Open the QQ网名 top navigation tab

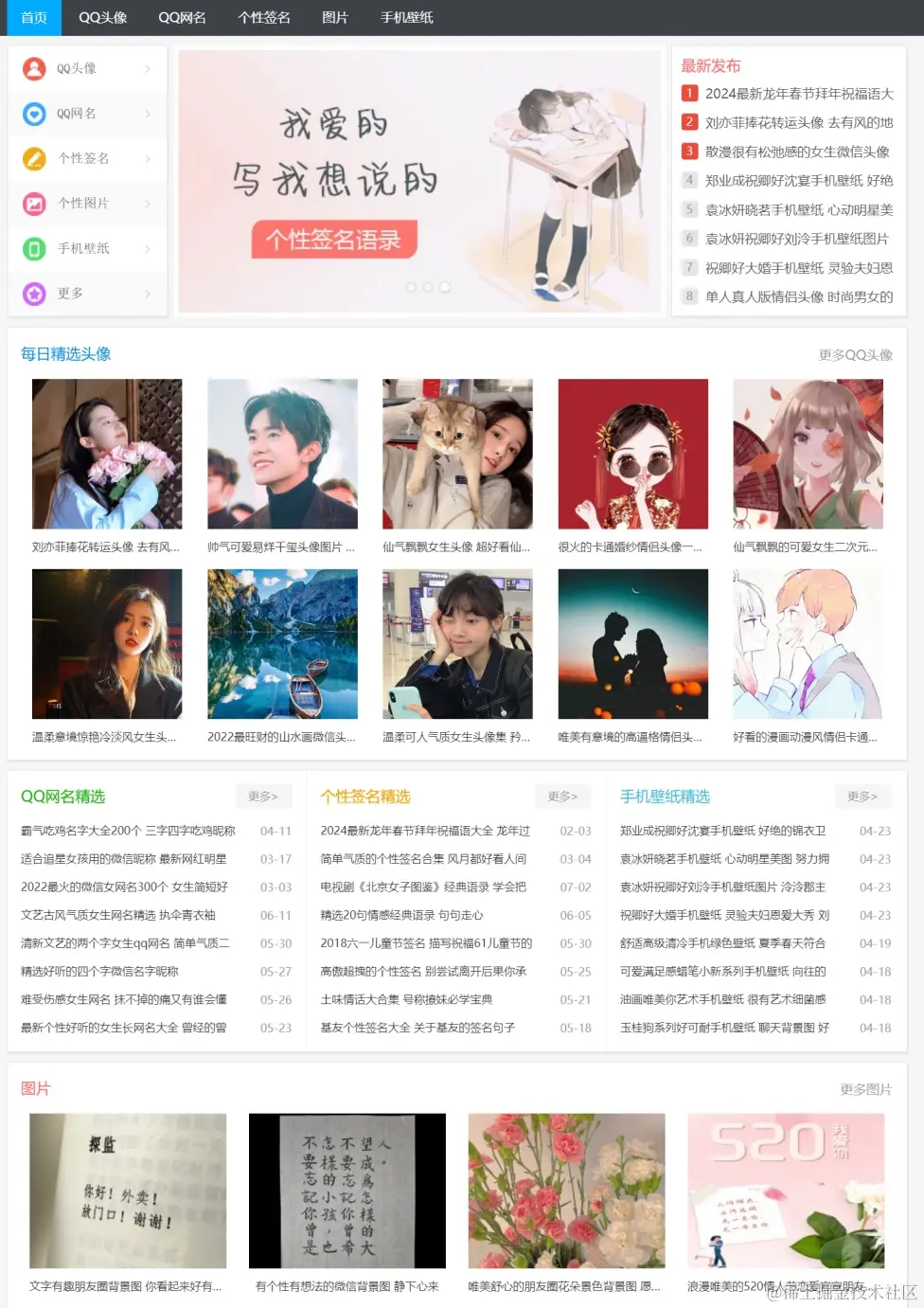point(182,17)
